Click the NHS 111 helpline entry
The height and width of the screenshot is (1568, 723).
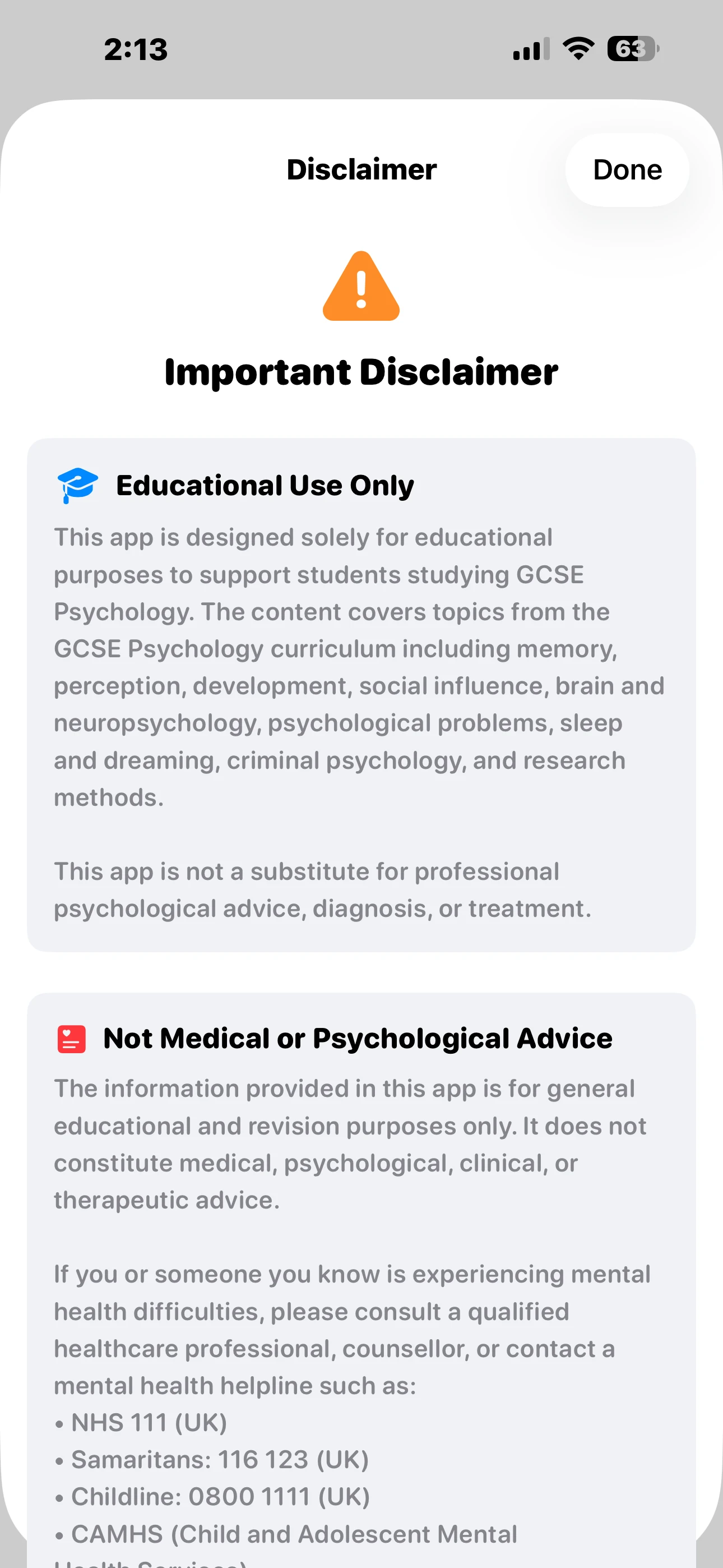[148, 1424]
